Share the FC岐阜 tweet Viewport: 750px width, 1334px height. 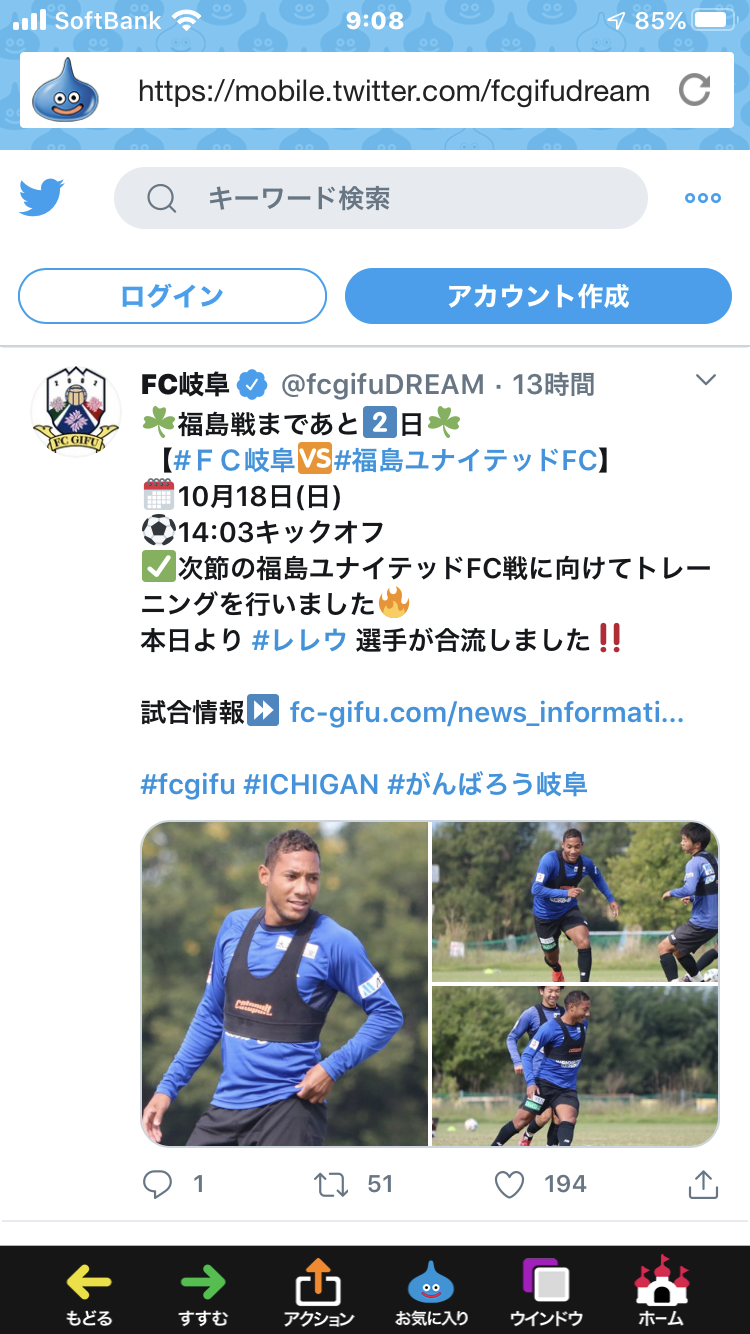tap(704, 1185)
